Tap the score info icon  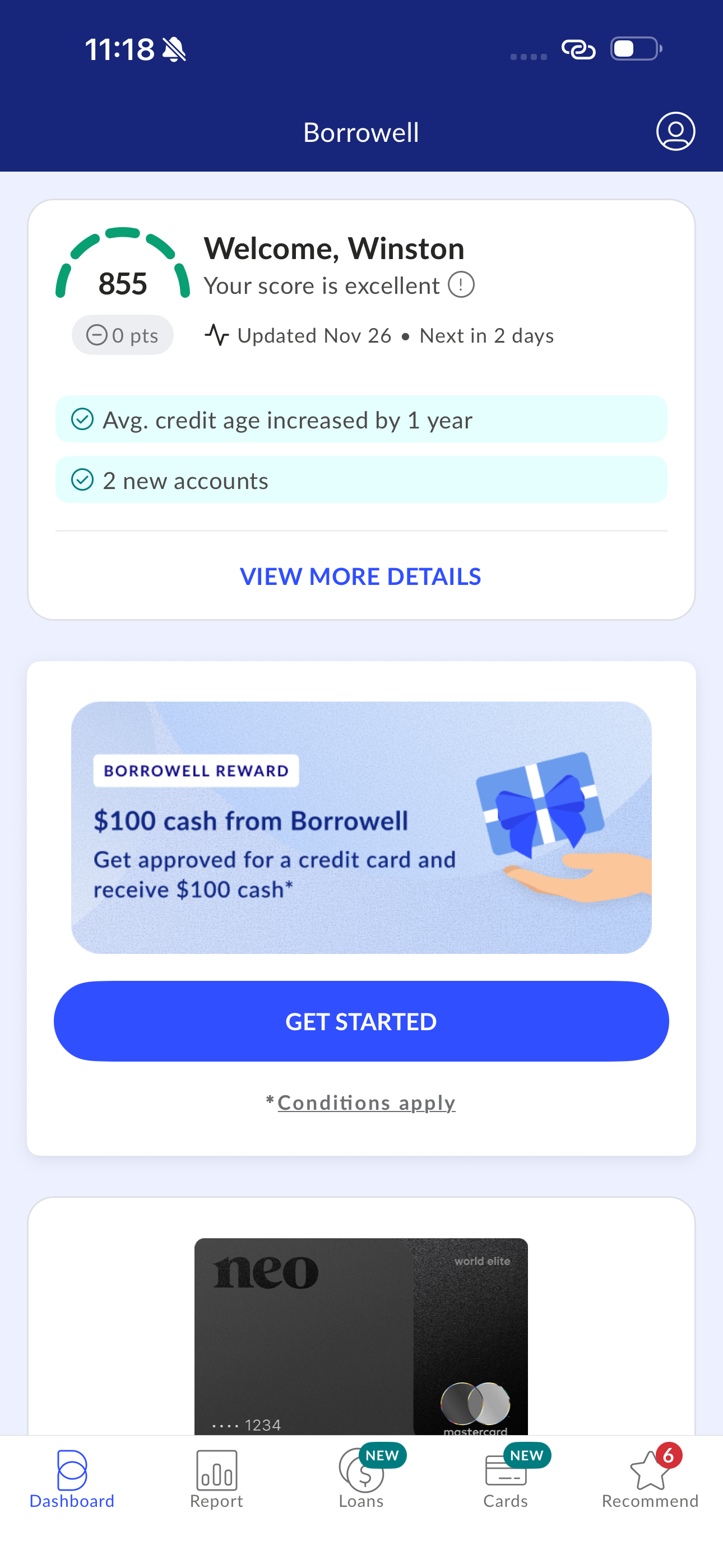tap(461, 285)
